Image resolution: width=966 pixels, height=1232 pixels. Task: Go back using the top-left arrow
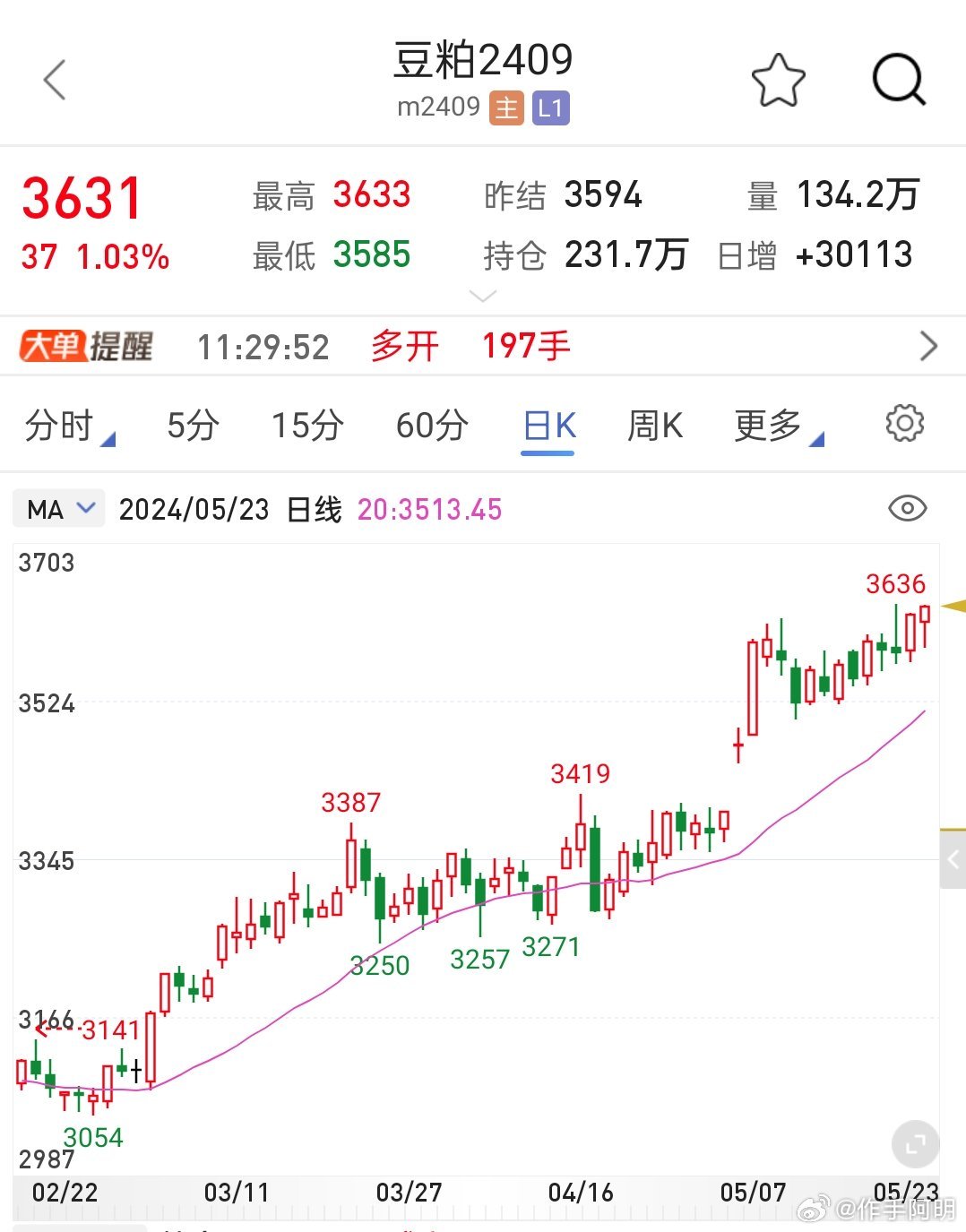coord(56,80)
